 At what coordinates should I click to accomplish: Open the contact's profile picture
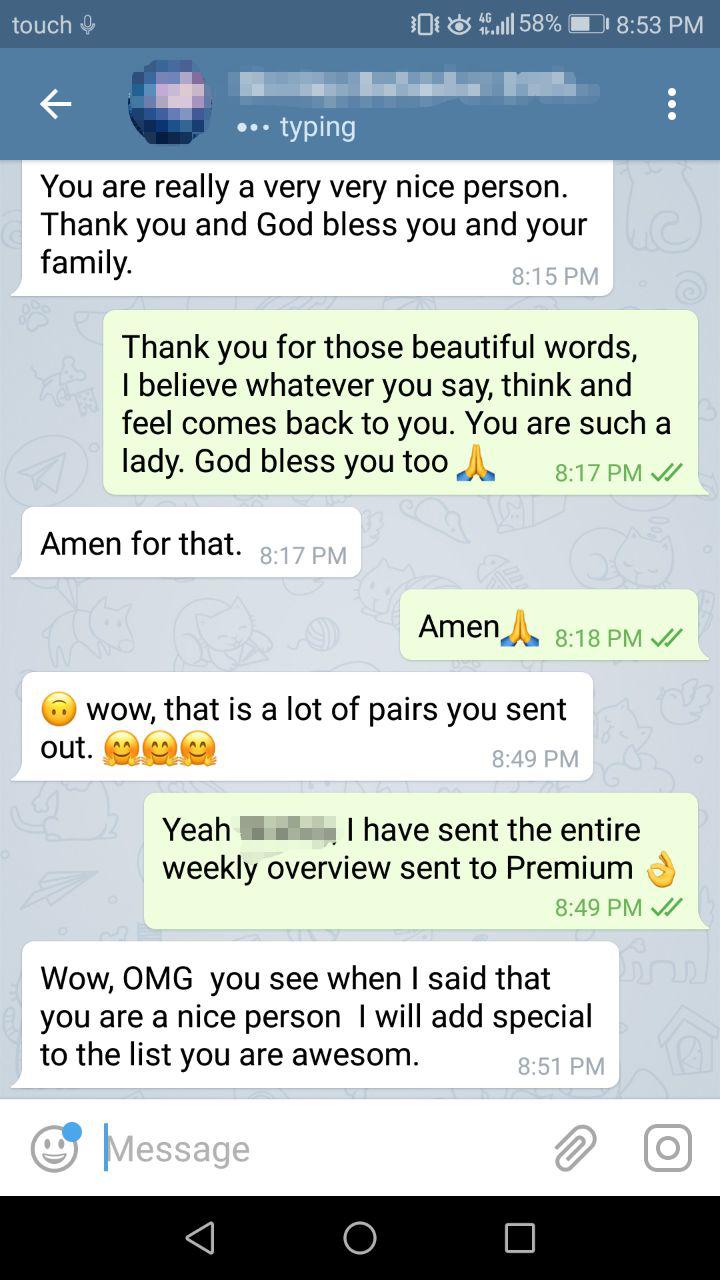[170, 104]
